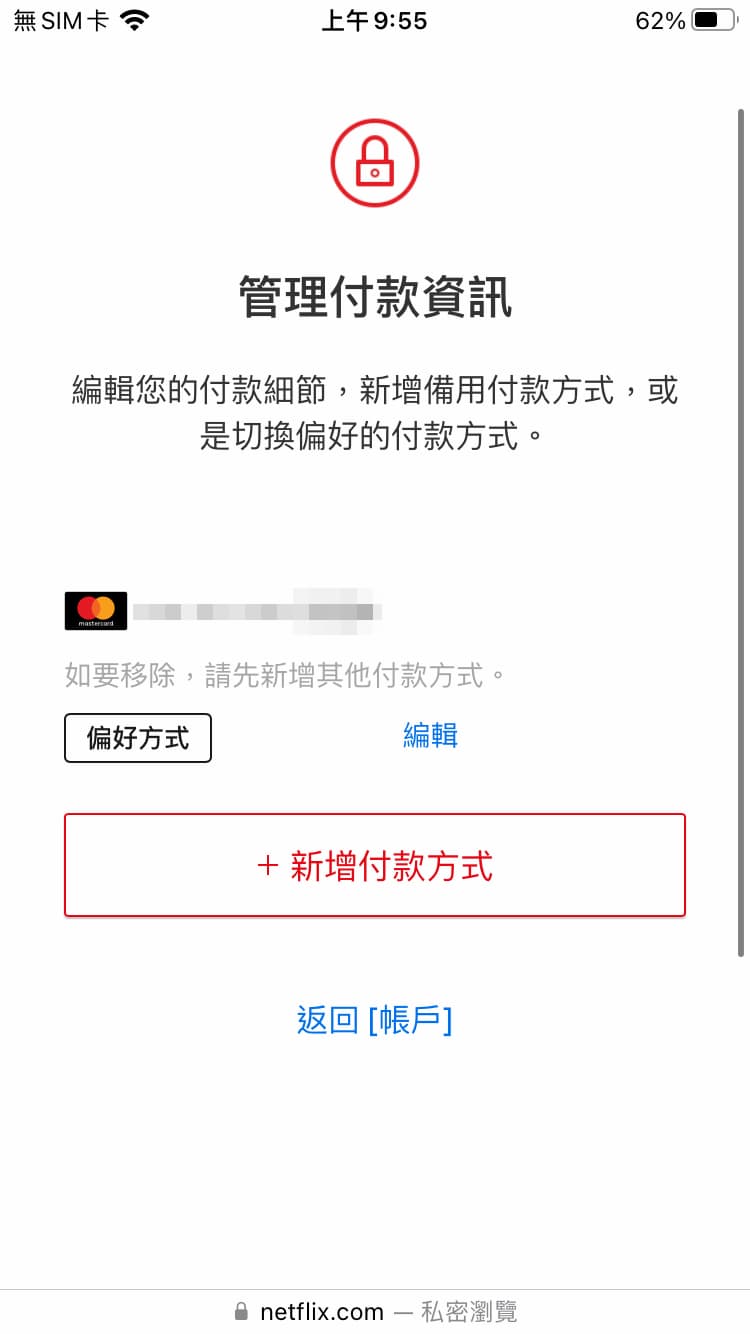The image size is (750, 1334).
Task: Tap the netflix.com address bar
Action: 375,1311
